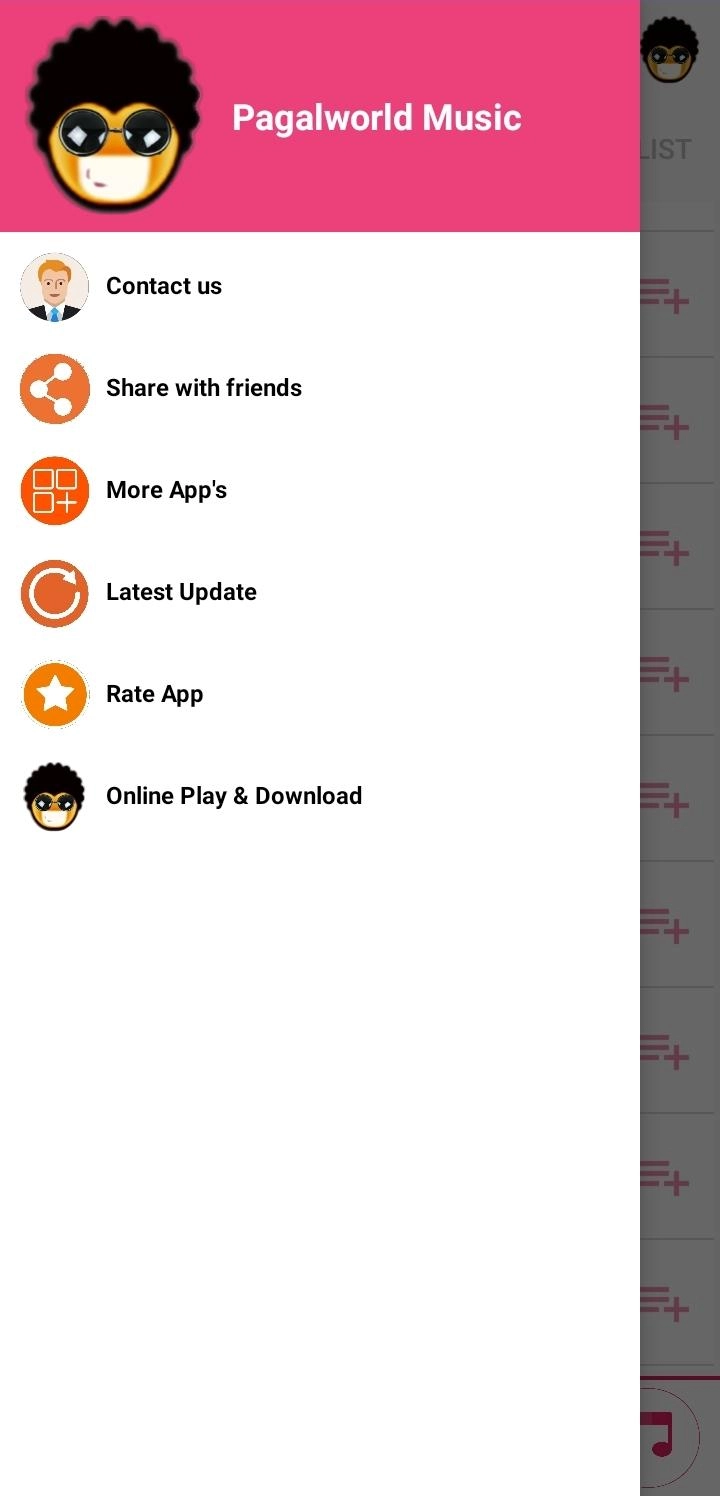This screenshot has height=1496, width=720.
Task: Check the Latest Update option
Action: click(181, 592)
